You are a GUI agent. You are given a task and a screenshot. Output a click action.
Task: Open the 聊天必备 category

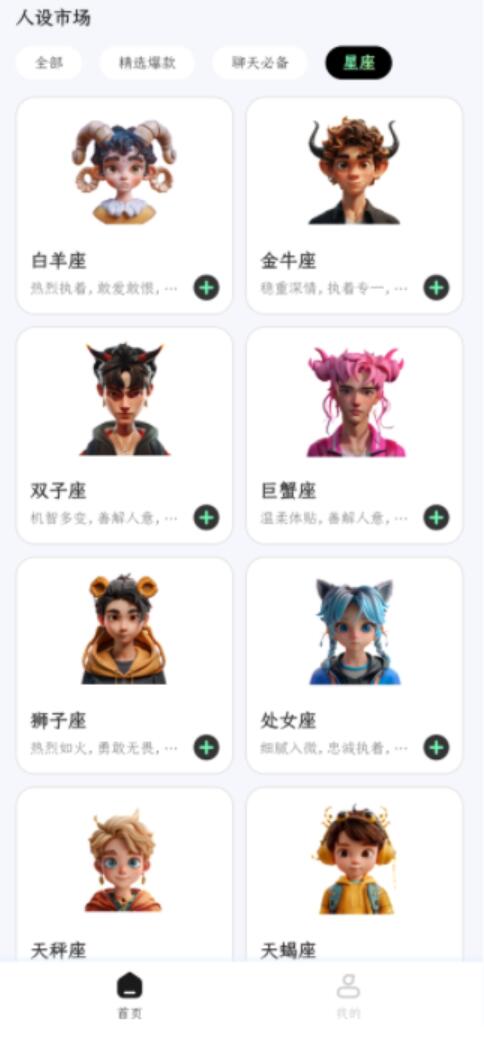point(260,63)
